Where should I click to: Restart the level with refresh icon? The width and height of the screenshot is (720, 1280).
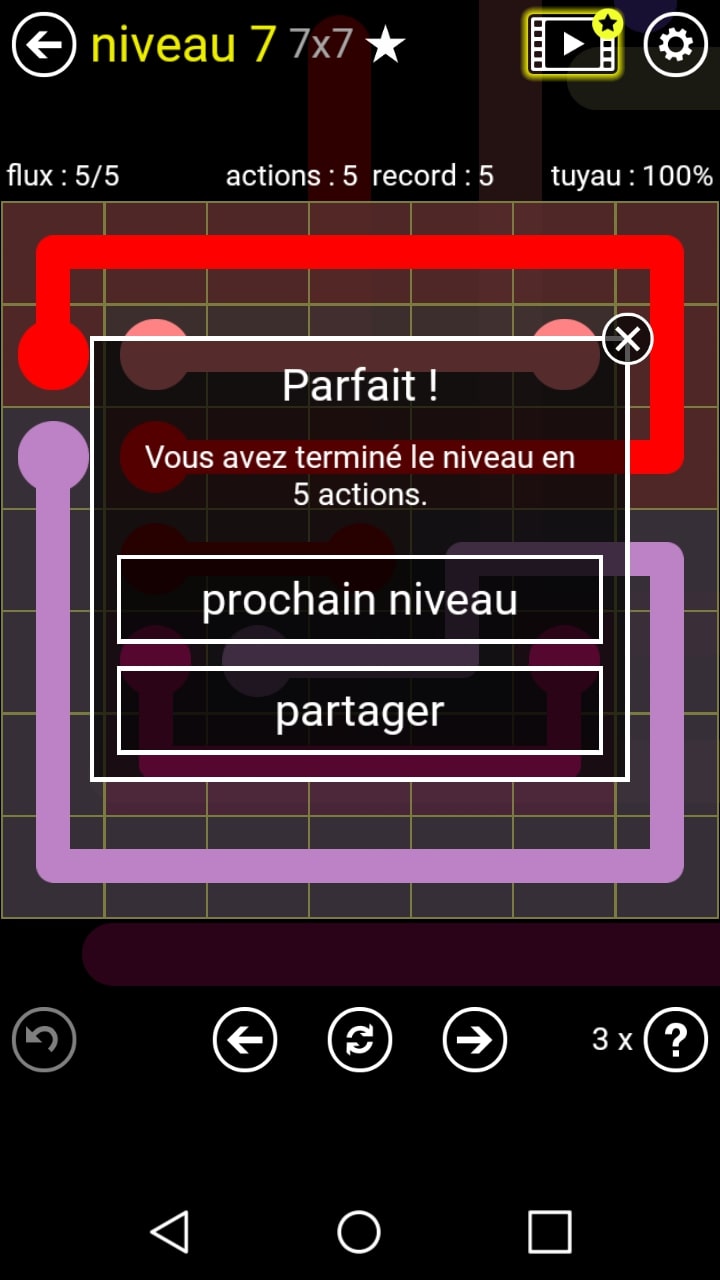click(x=360, y=1040)
